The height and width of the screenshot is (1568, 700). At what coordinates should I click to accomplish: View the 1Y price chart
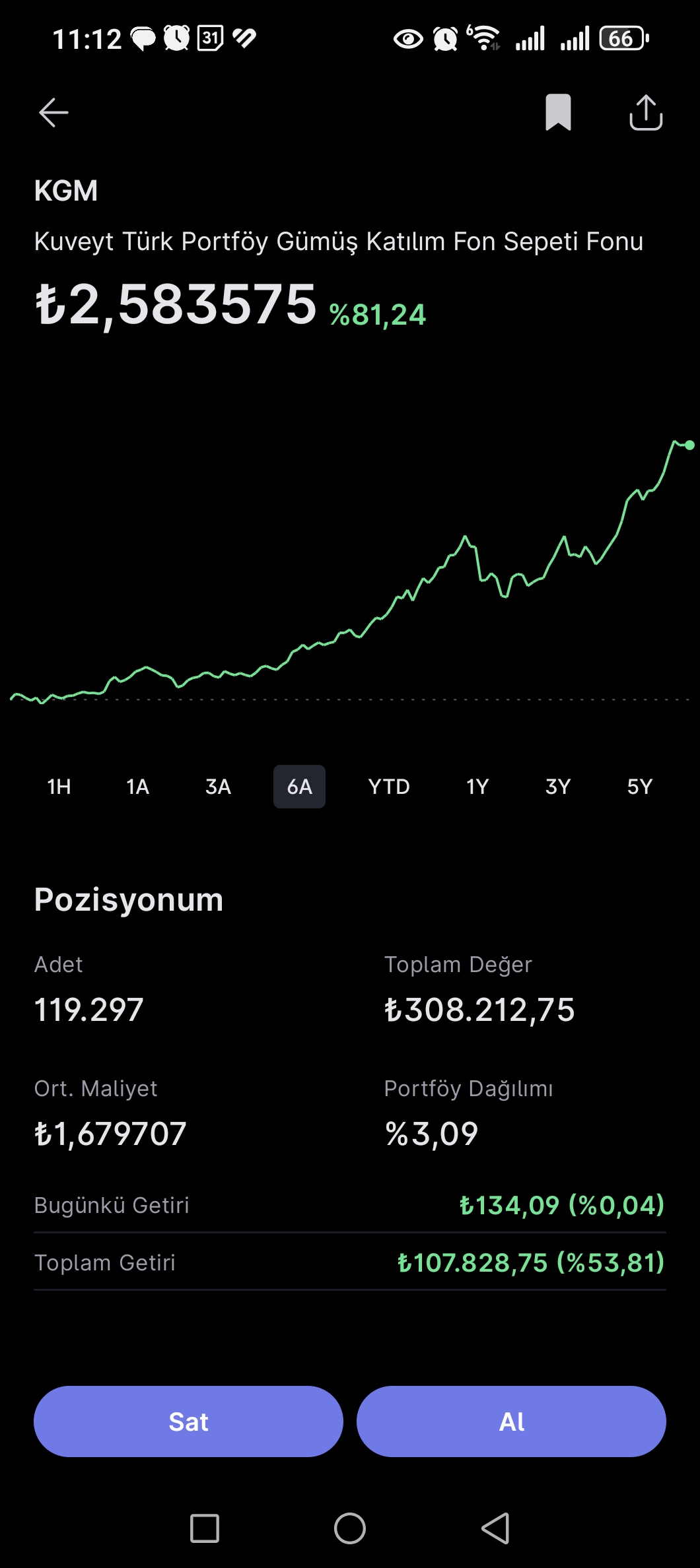point(477,787)
